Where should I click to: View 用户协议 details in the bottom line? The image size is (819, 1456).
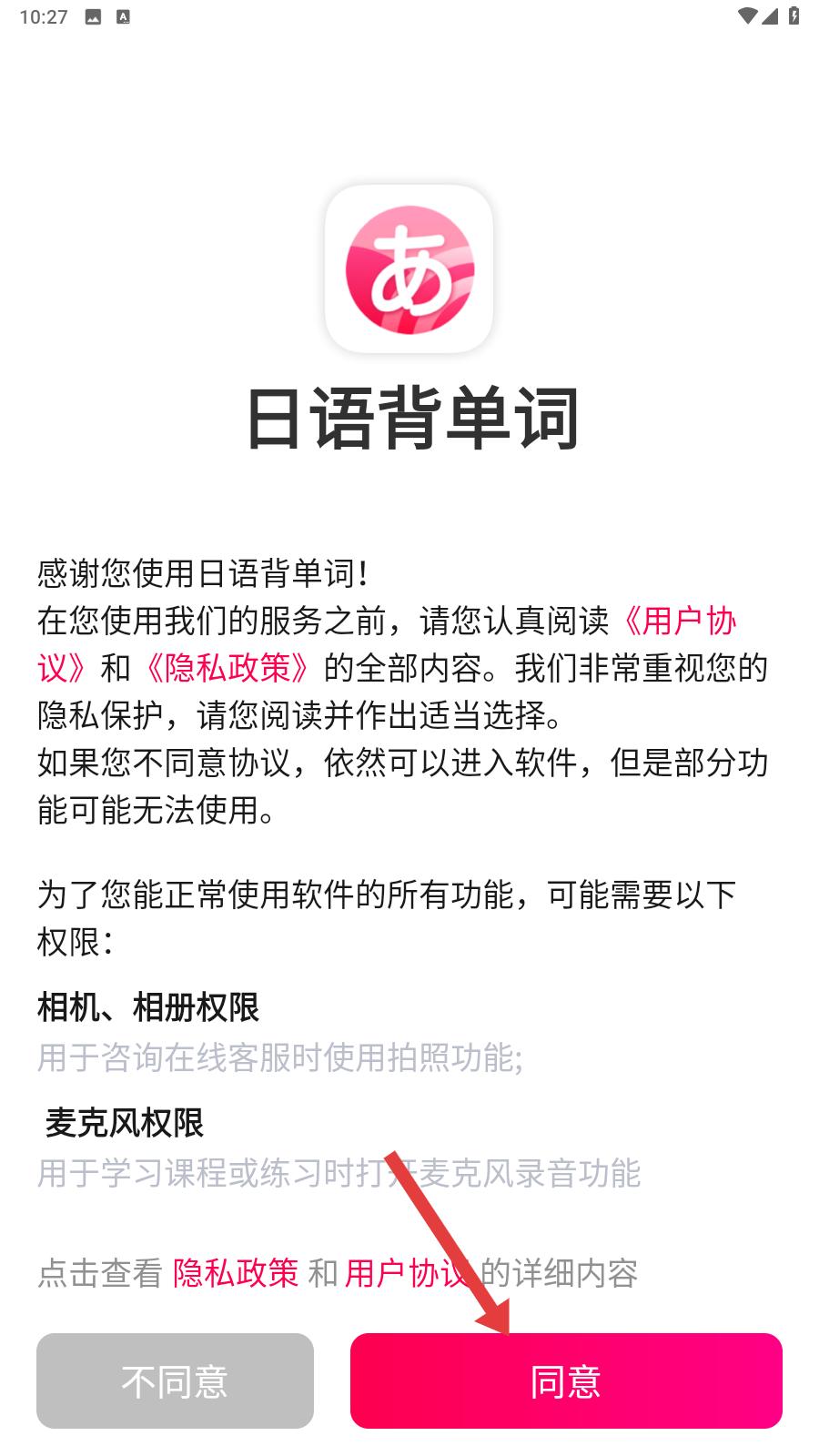(408, 1272)
